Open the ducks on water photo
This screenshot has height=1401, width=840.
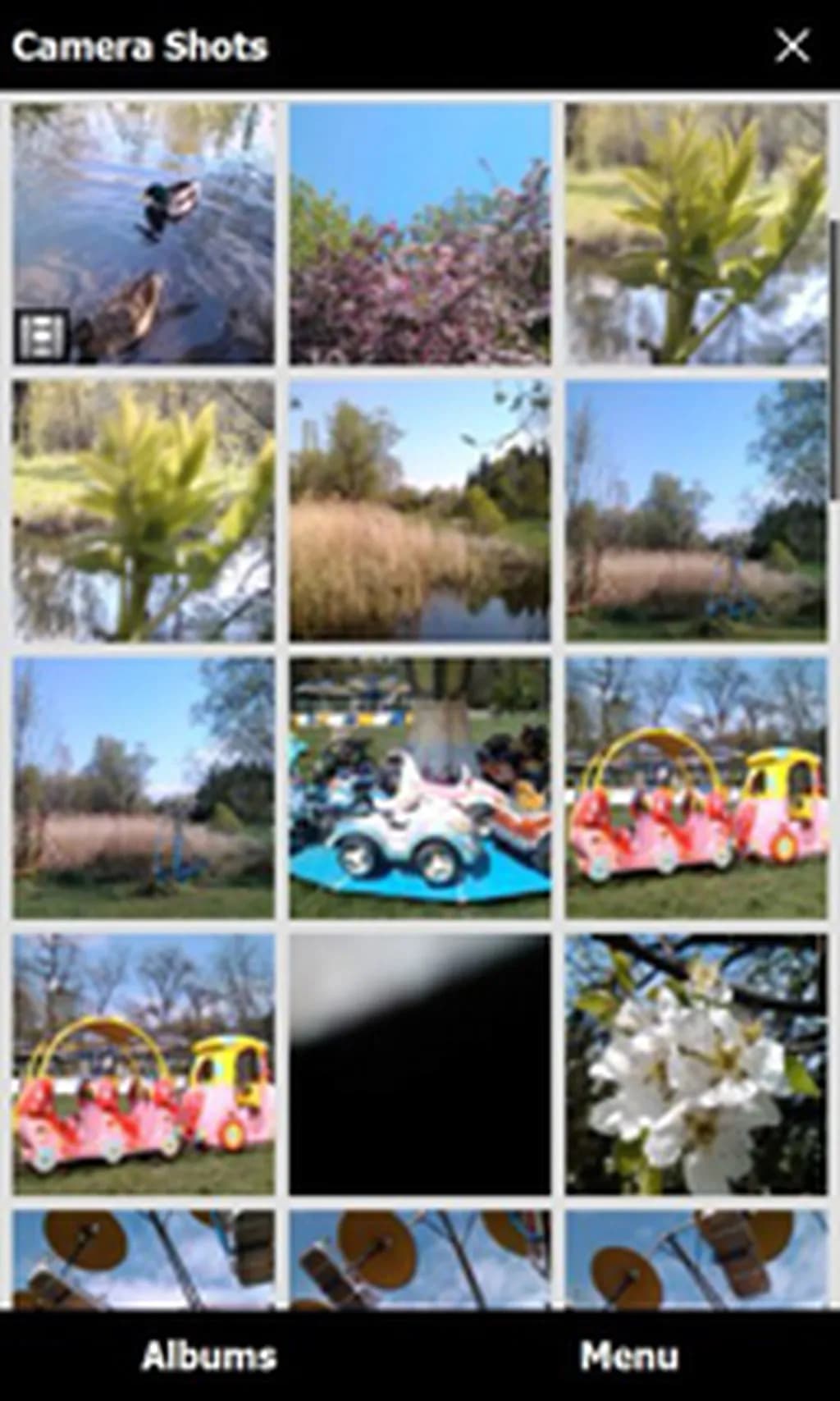(144, 234)
